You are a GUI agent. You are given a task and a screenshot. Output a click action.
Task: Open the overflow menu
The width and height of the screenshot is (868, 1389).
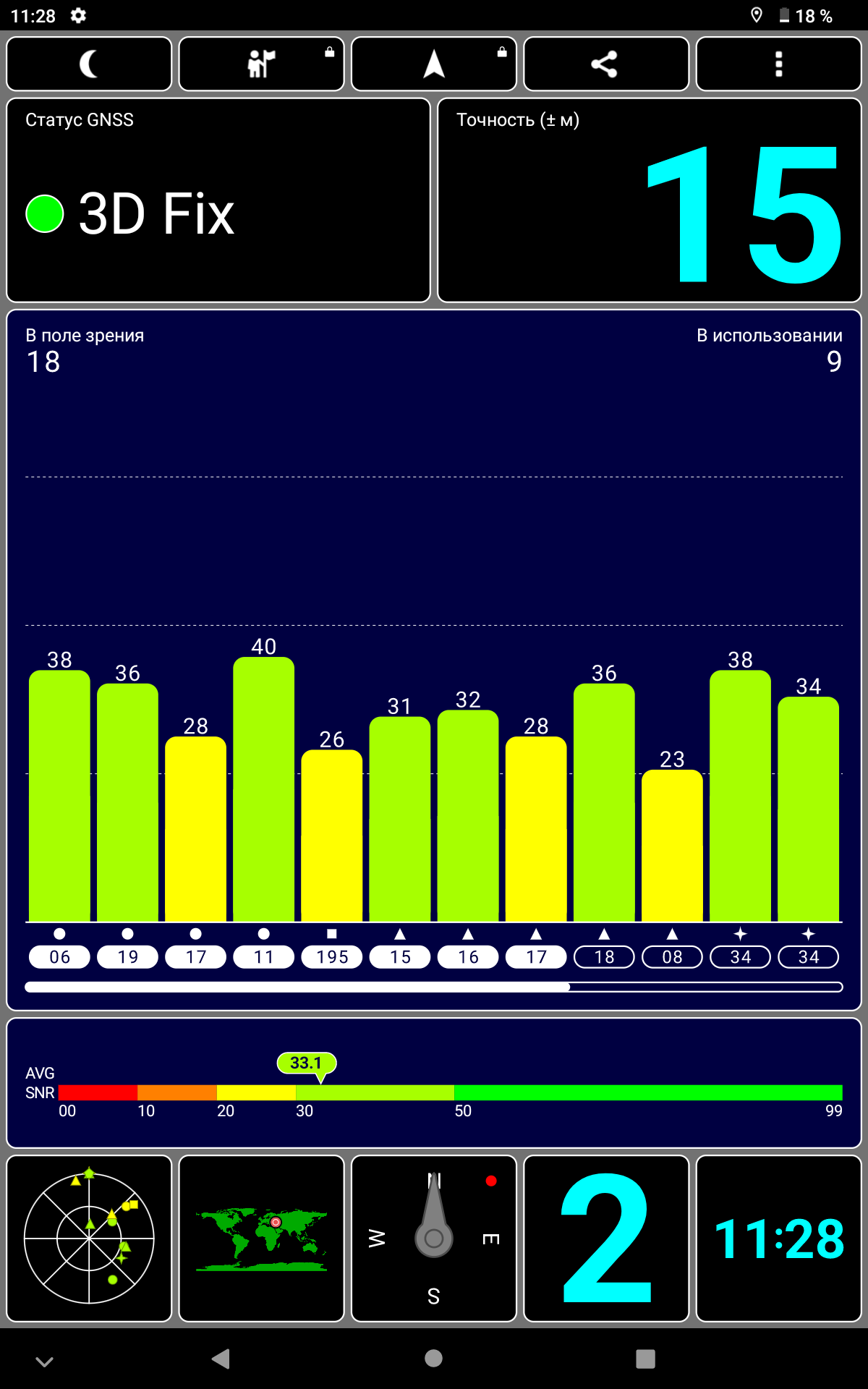pyautogui.click(x=778, y=64)
